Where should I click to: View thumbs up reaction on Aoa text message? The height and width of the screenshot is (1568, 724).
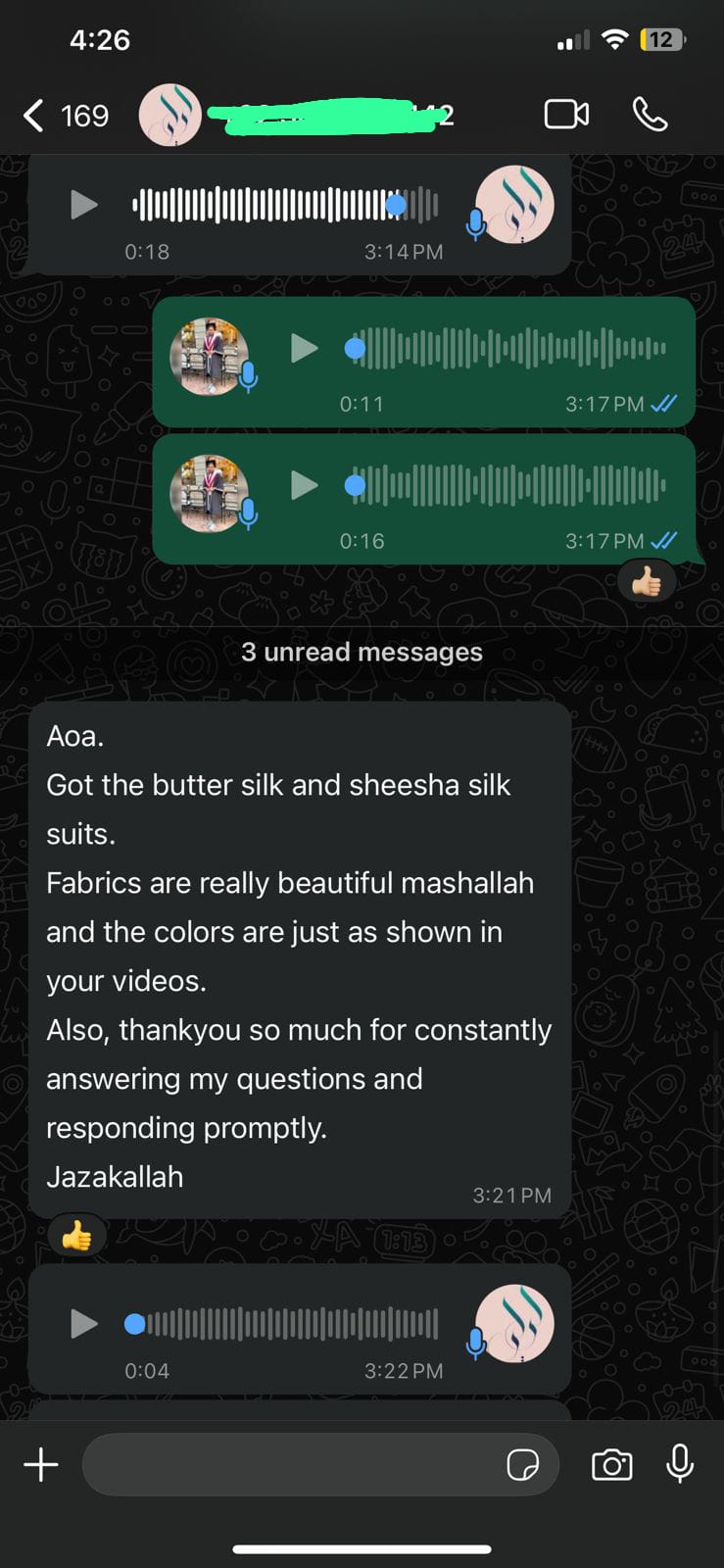click(76, 1237)
